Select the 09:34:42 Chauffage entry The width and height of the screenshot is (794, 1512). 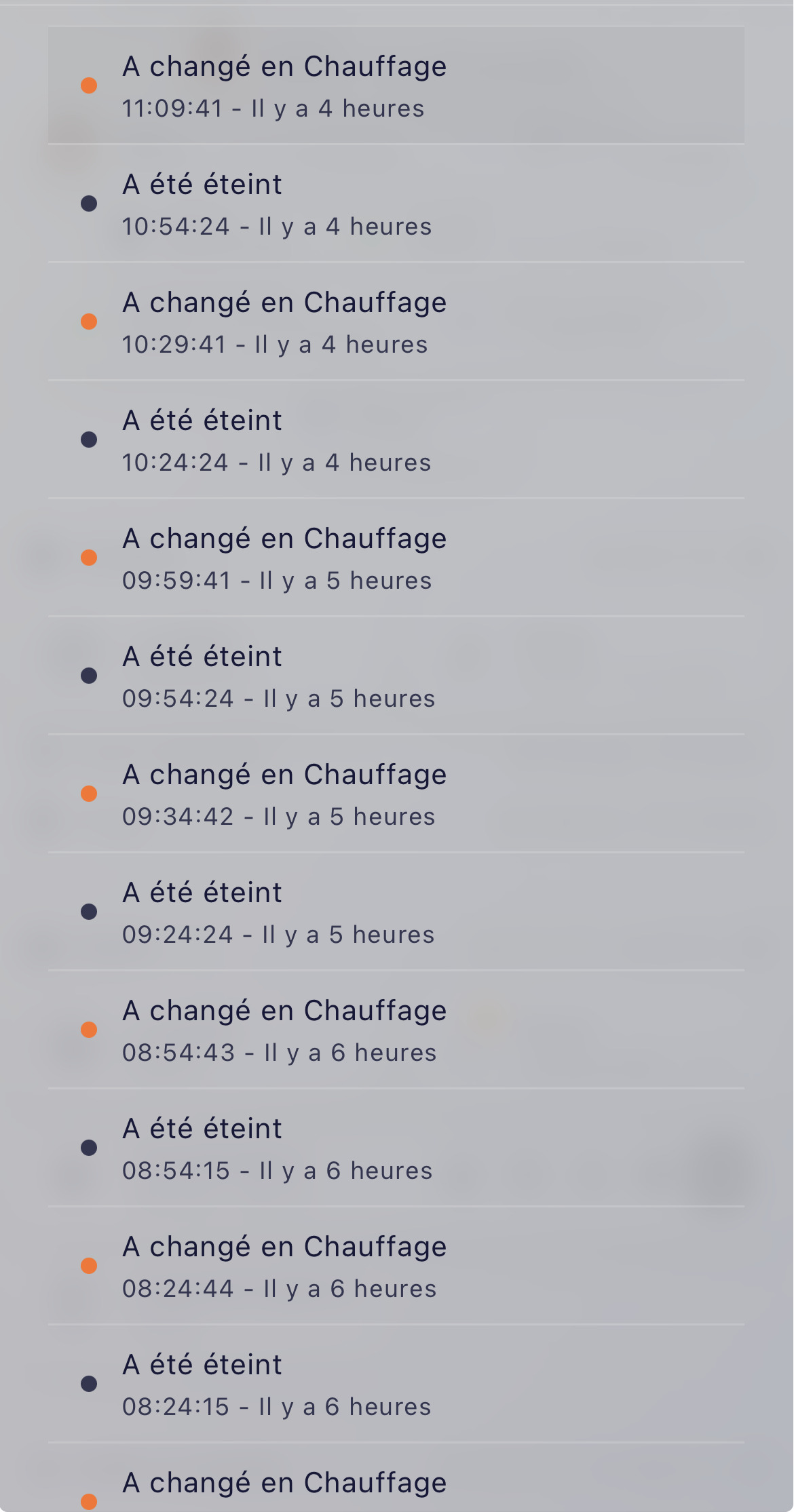point(396,794)
